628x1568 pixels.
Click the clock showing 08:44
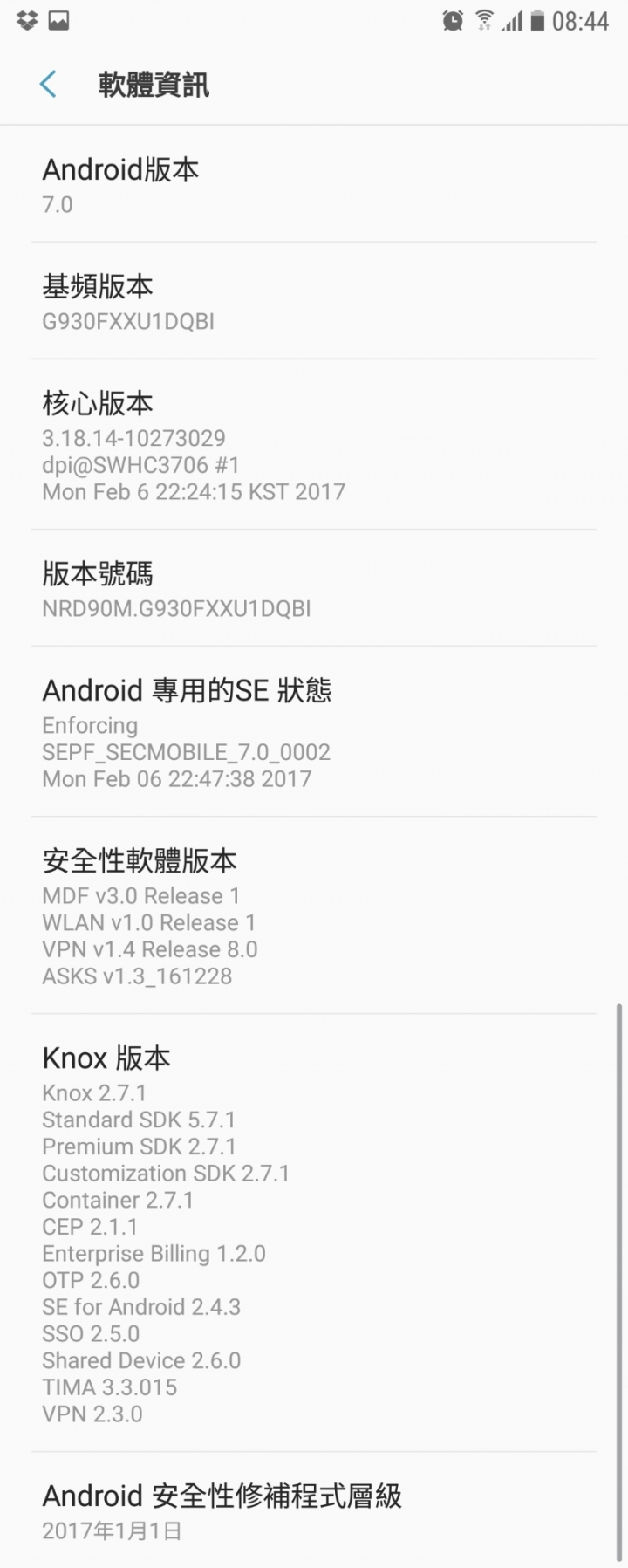[581, 21]
